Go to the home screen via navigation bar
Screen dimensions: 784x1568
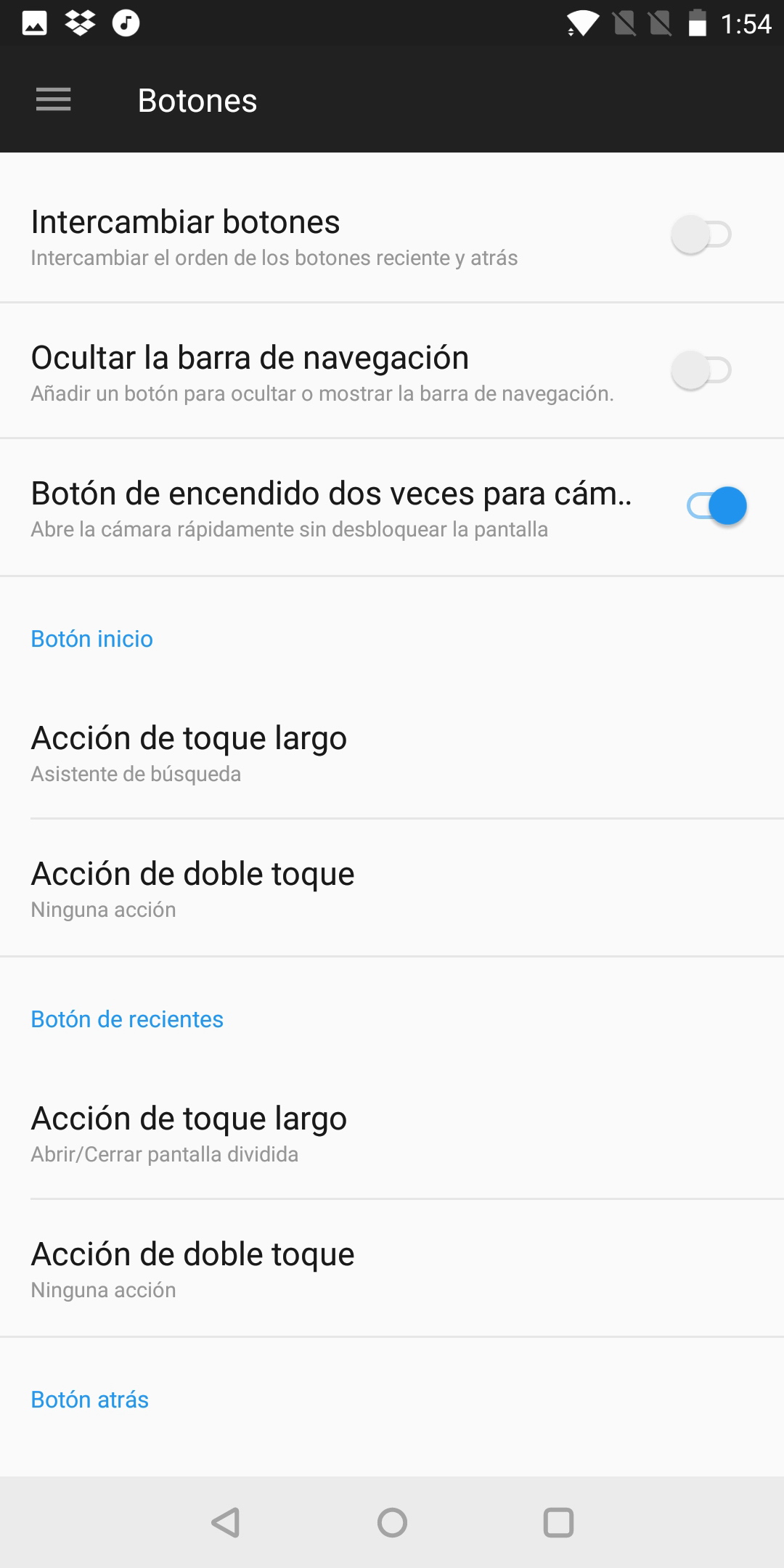click(x=392, y=1522)
